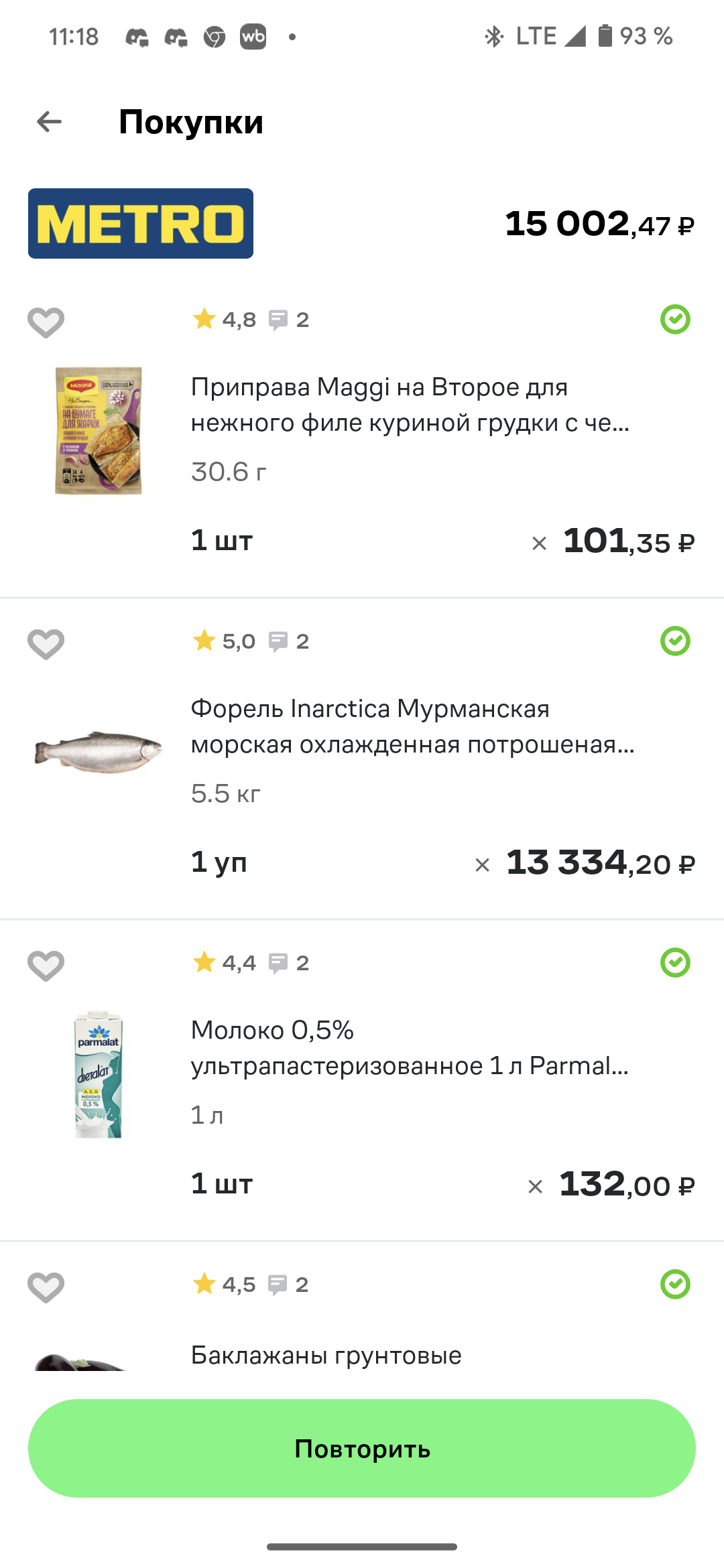
Task: Open the Форель Inarctica Мурманская item
Action: click(x=412, y=726)
